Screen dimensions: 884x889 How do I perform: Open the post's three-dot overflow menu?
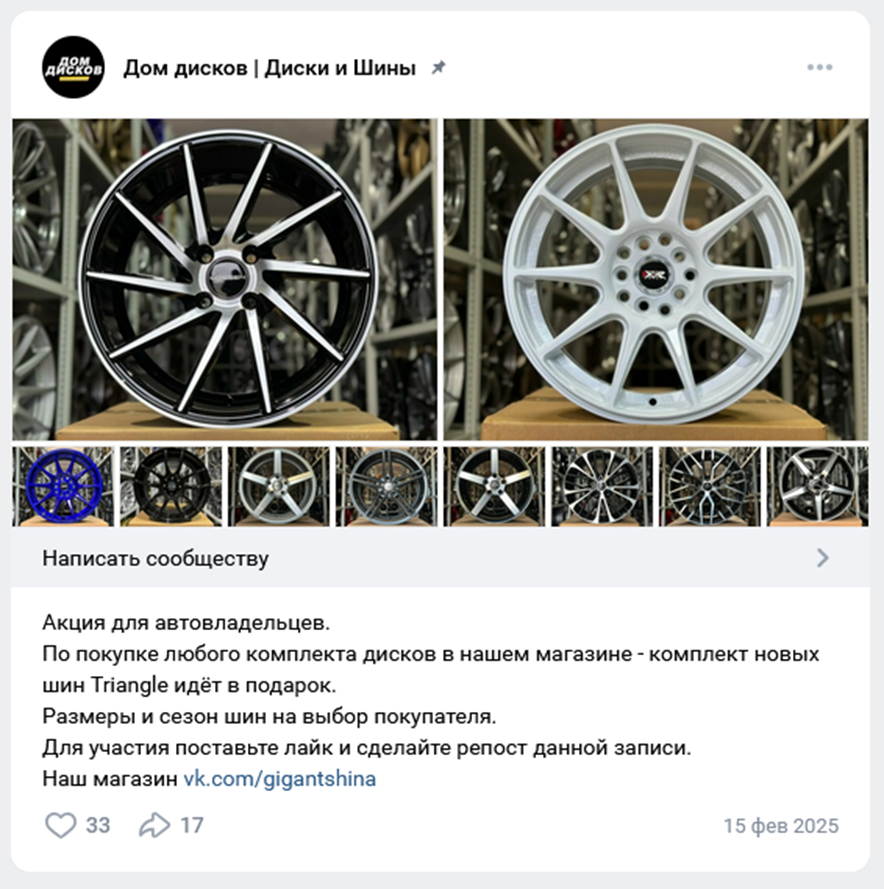click(819, 68)
